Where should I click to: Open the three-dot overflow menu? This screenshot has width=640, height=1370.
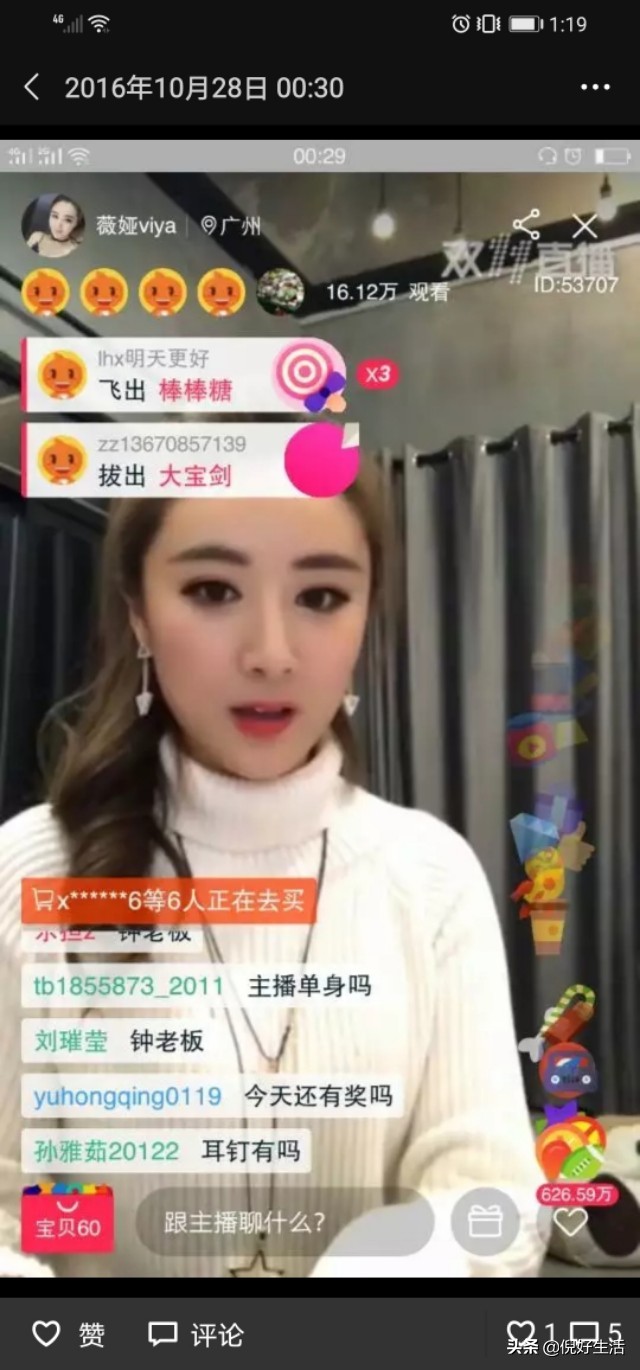[595, 88]
